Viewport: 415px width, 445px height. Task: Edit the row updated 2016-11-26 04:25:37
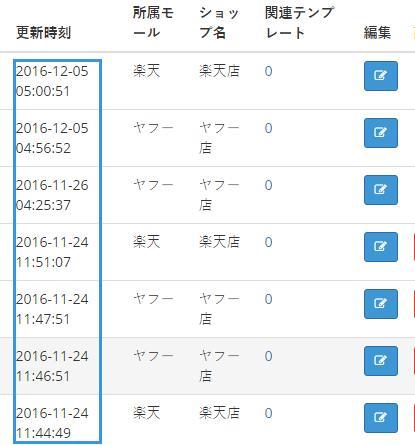pyautogui.click(x=381, y=190)
